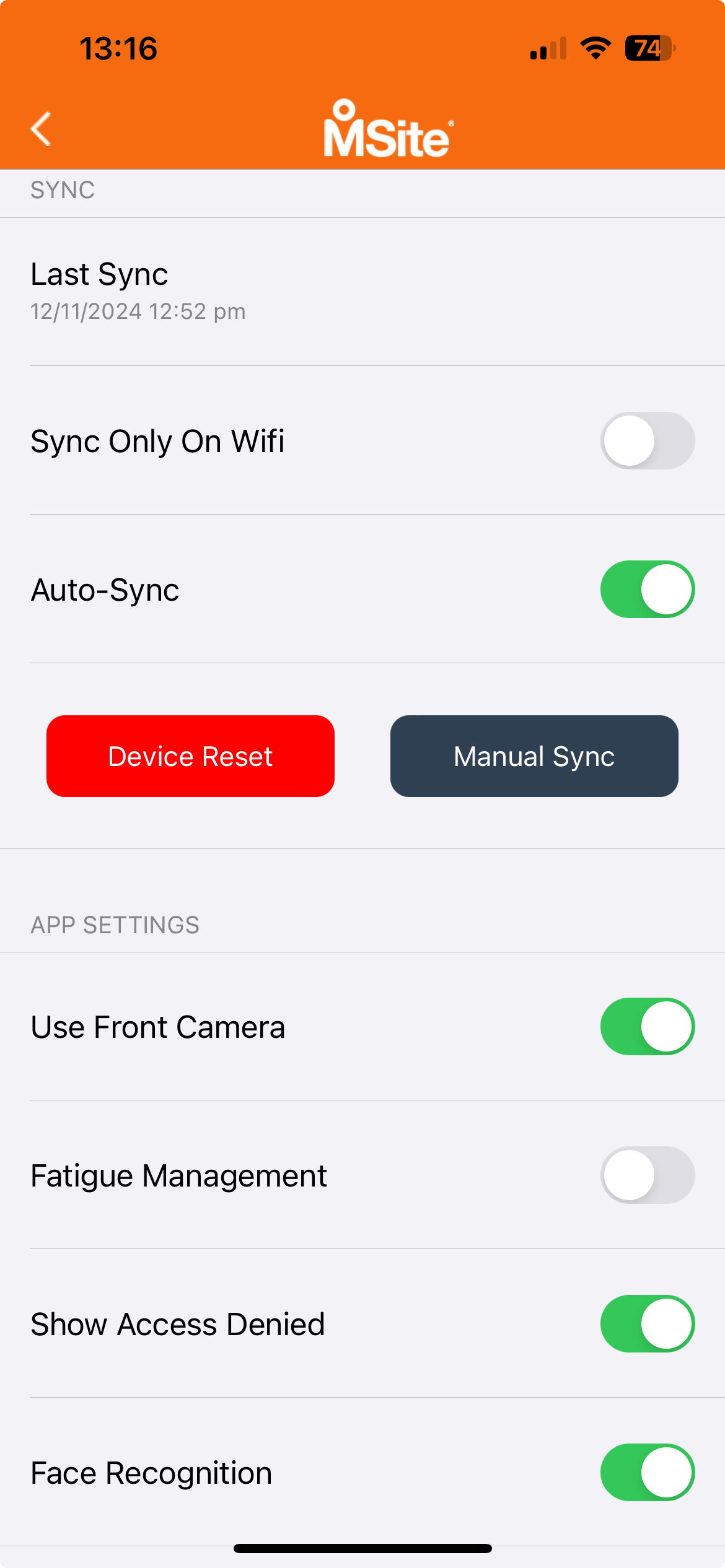
Task: Tap the last sync timestamp text
Action: 138,311
